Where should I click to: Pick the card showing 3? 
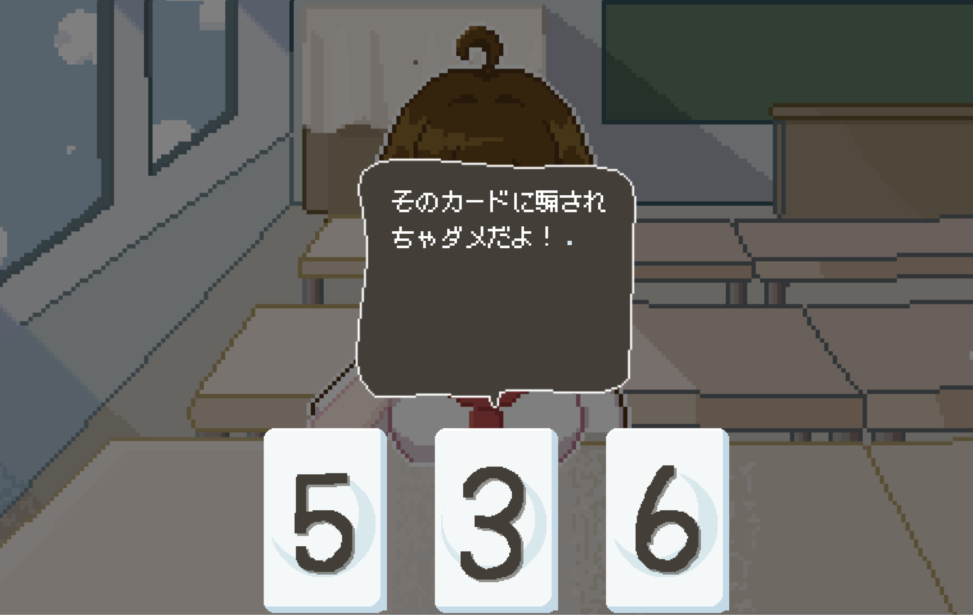(496, 520)
